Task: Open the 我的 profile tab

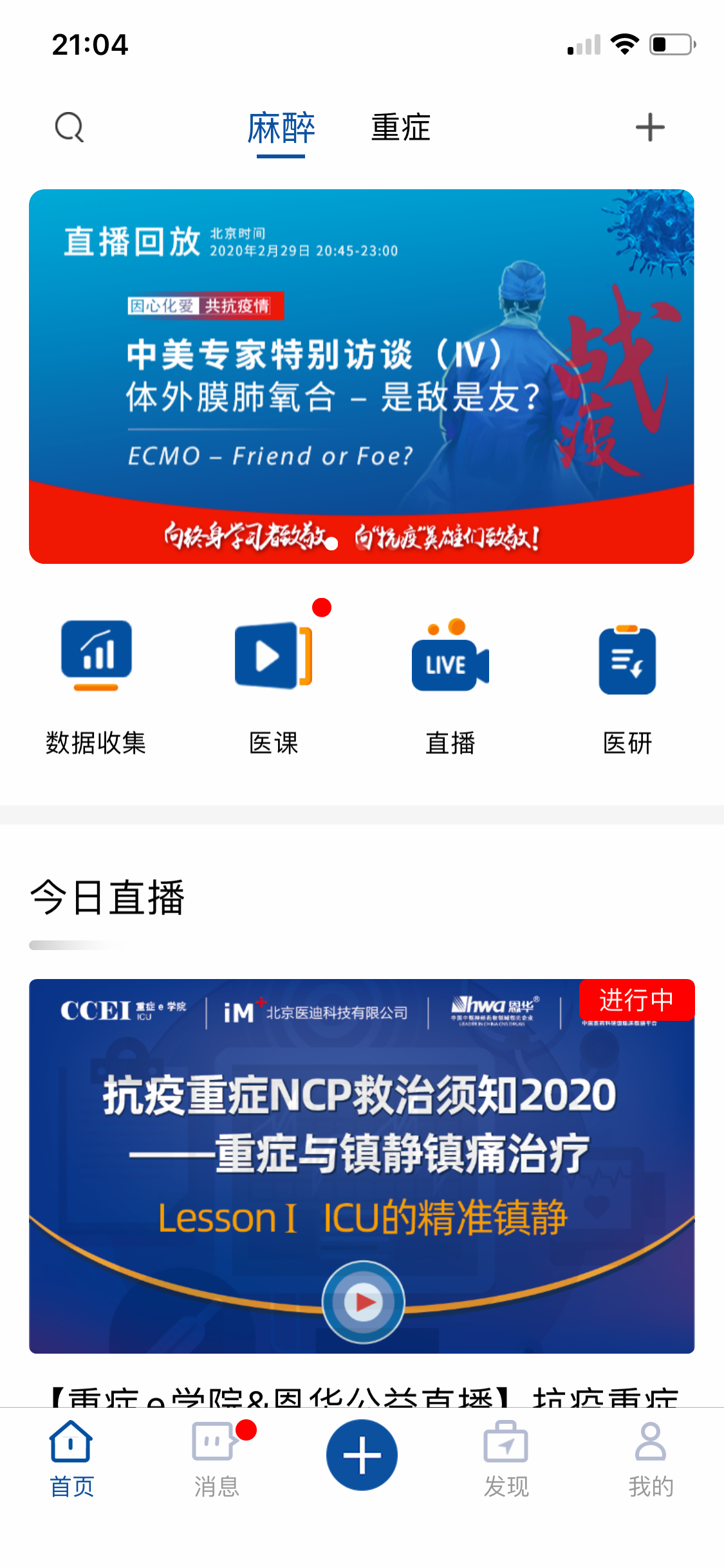Action: tap(651, 1459)
